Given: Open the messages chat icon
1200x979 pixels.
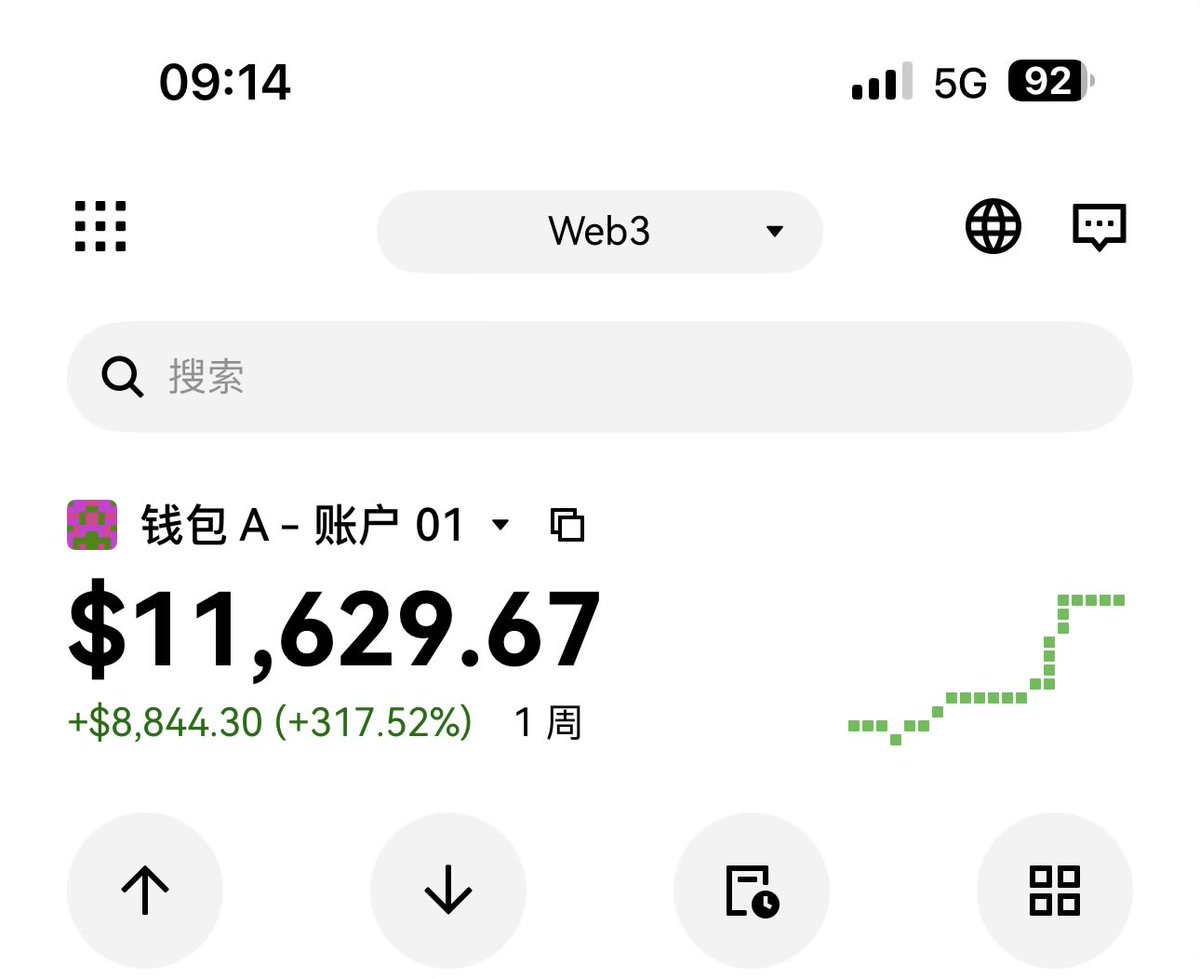Looking at the screenshot, I should 1099,227.
